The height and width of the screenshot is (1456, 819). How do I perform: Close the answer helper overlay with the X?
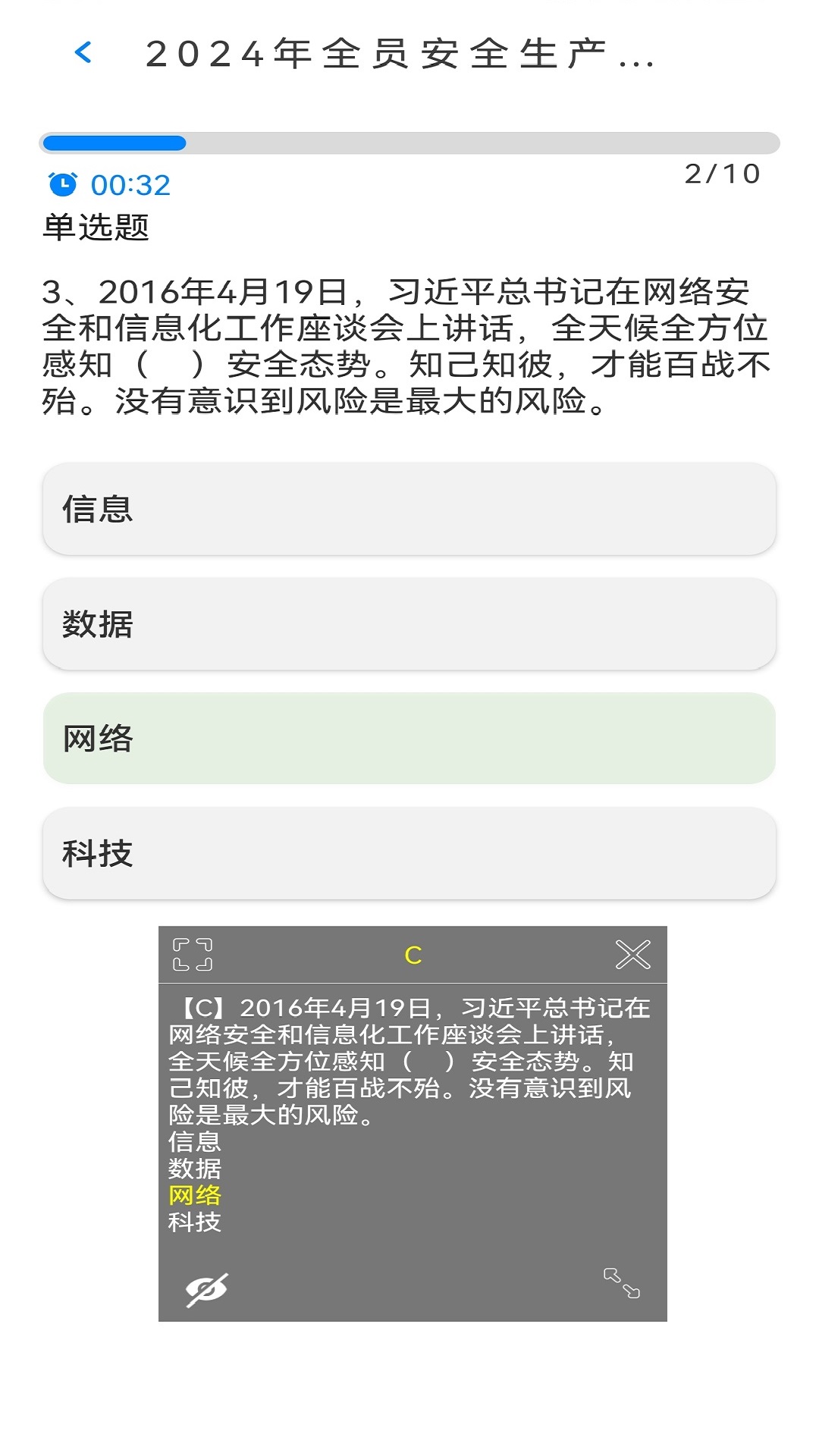tap(634, 954)
